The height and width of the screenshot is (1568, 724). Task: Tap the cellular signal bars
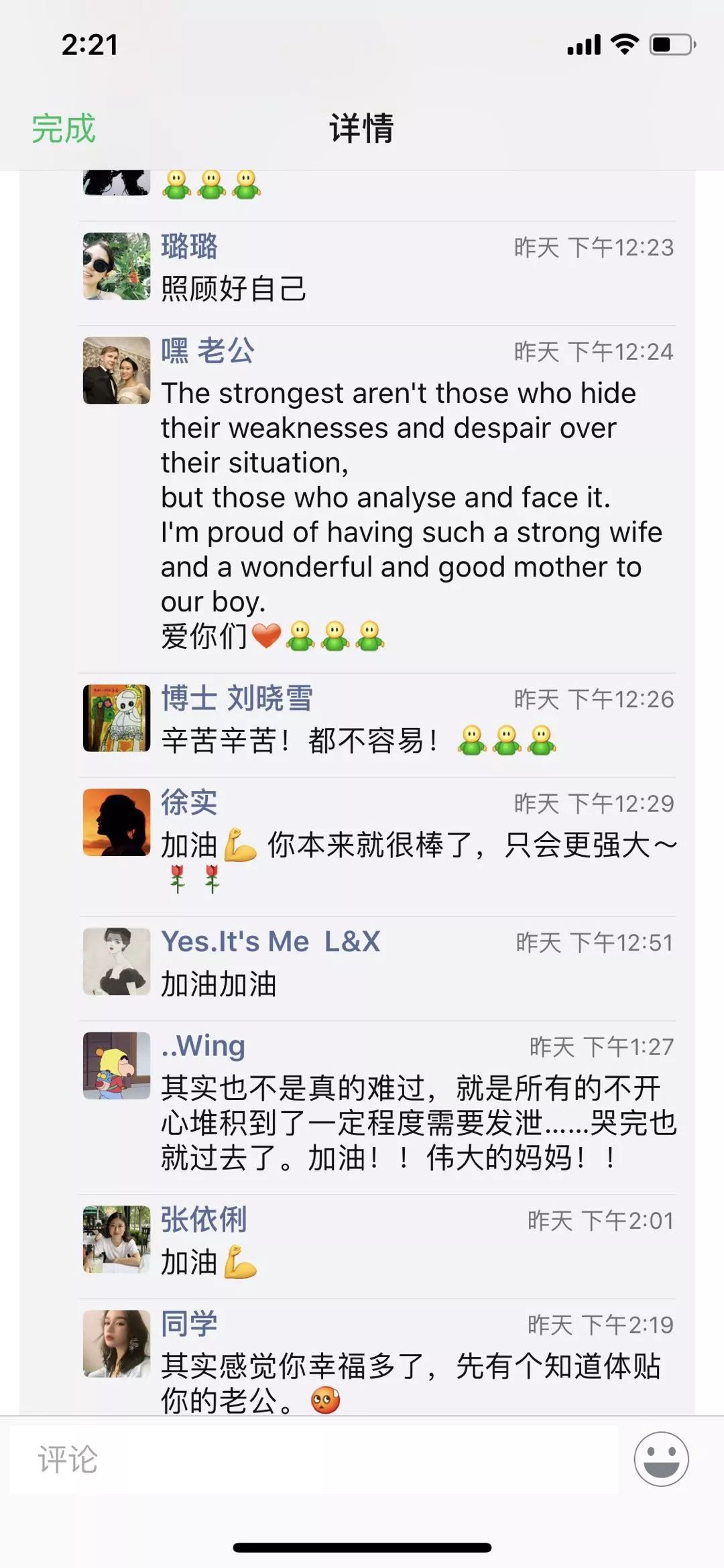coord(583,43)
